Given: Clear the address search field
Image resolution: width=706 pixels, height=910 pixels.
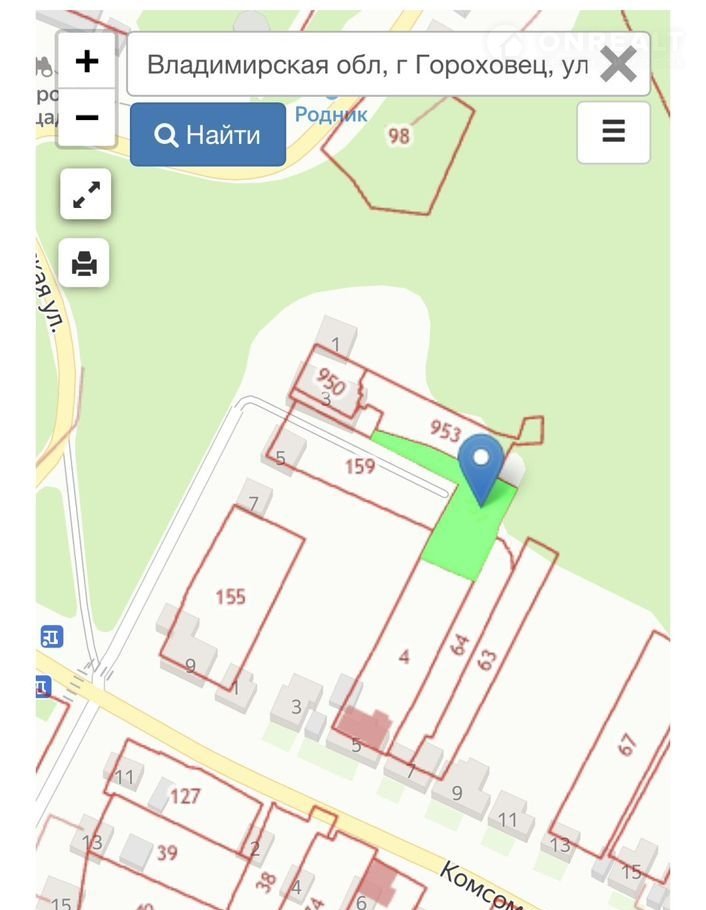Looking at the screenshot, I should pos(618,65).
